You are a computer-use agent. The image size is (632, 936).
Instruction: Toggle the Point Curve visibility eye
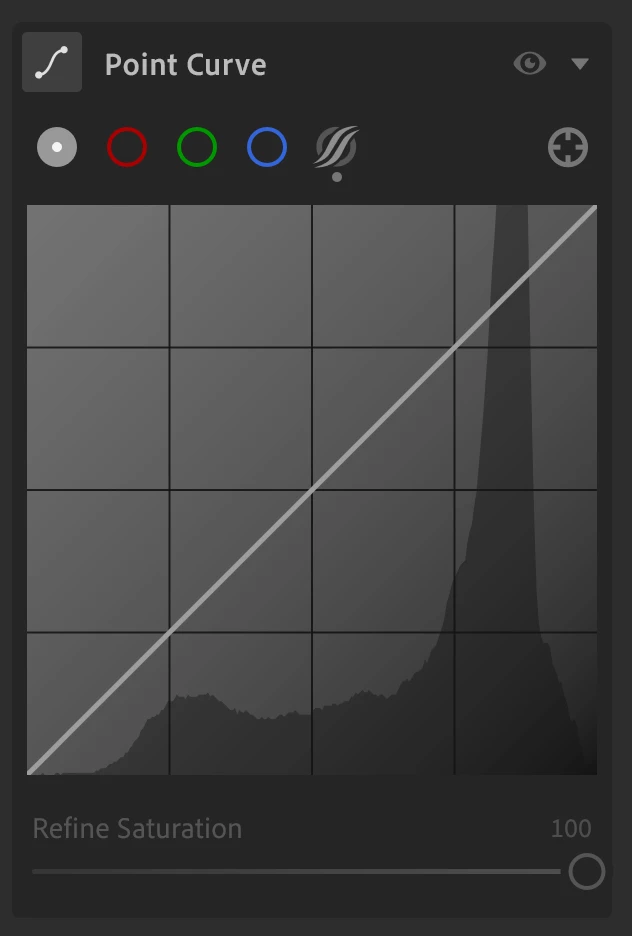[x=529, y=64]
